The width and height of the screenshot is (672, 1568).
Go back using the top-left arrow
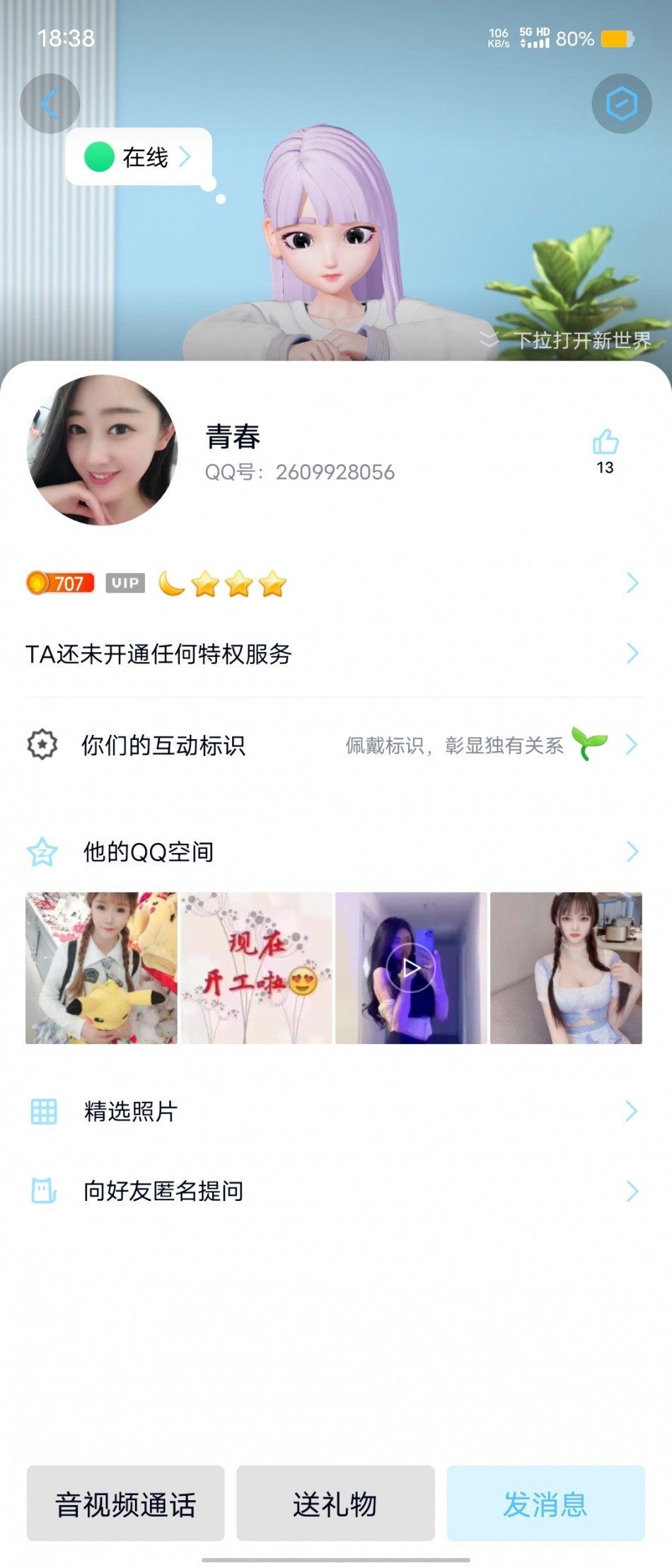click(x=50, y=104)
